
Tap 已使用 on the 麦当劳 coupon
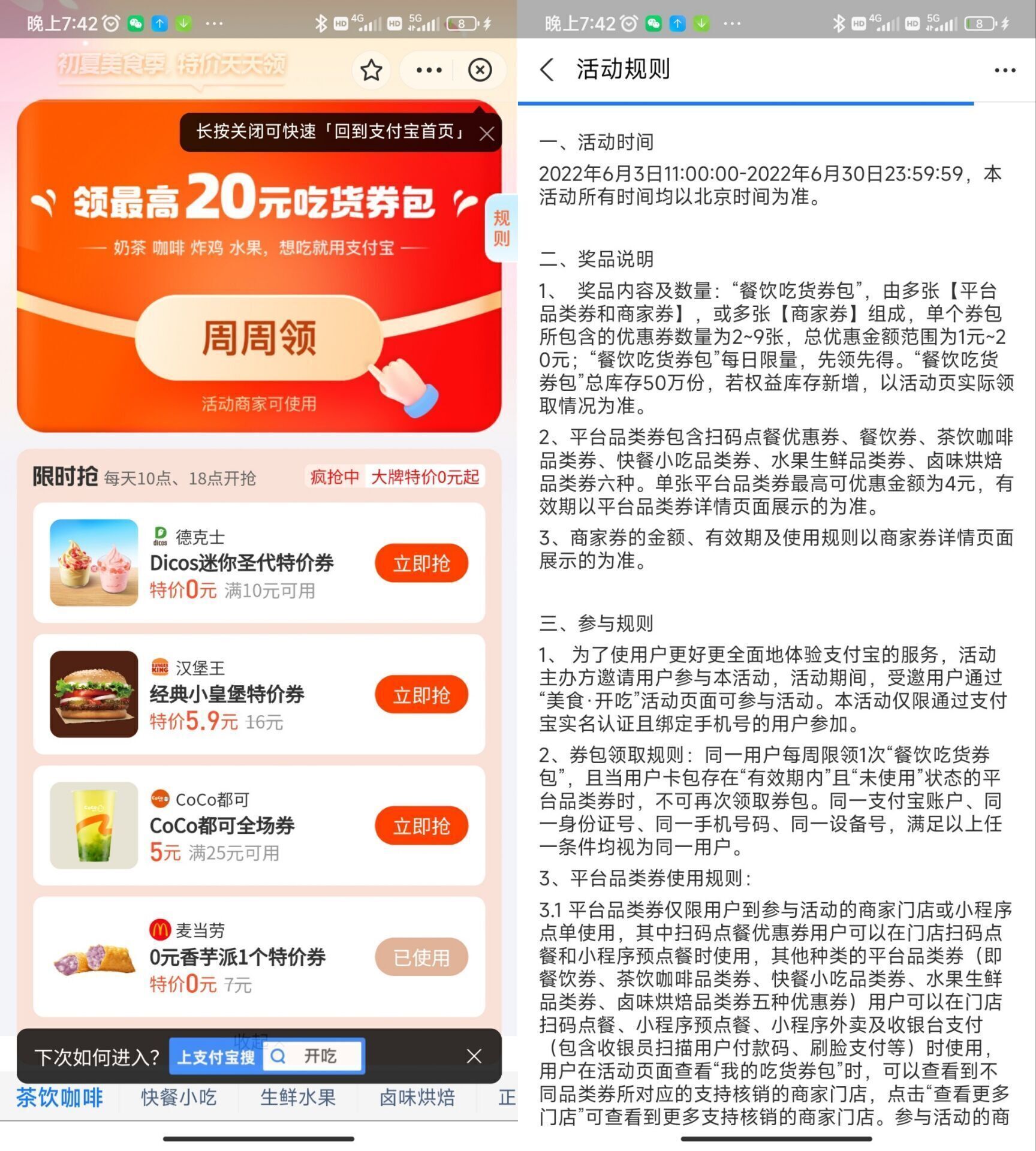[421, 957]
